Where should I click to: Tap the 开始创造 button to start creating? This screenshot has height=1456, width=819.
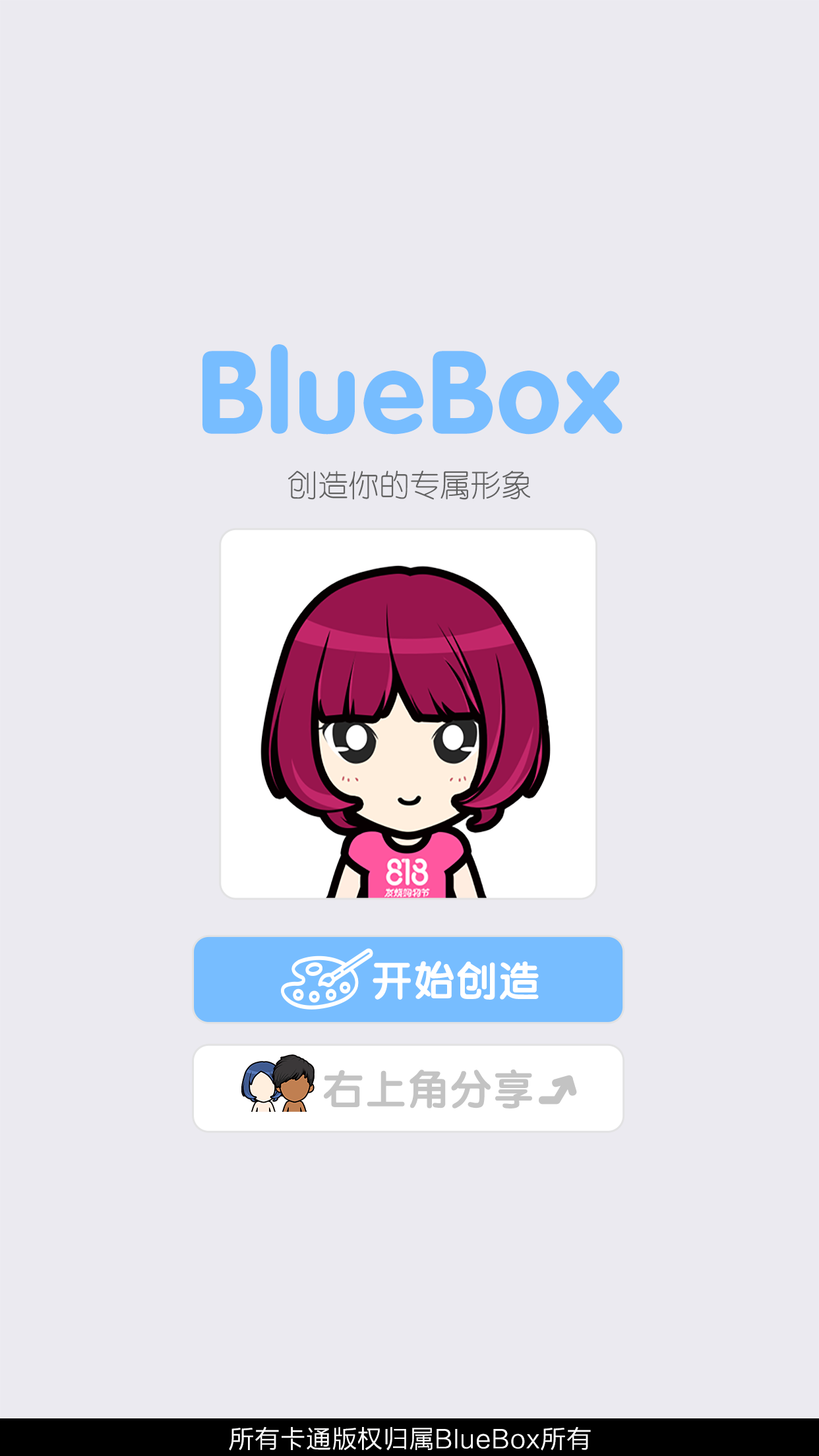408,979
